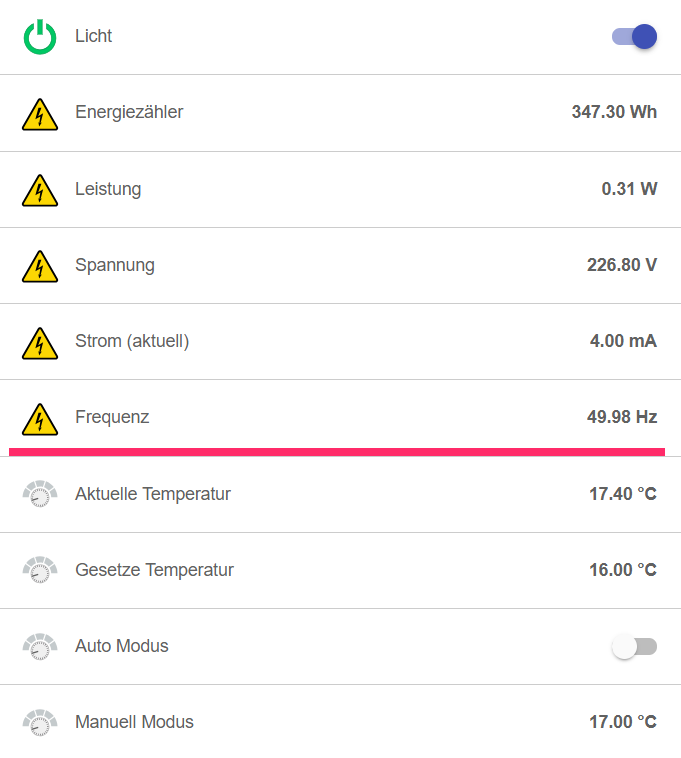Turn off the Licht switch

[x=635, y=37]
